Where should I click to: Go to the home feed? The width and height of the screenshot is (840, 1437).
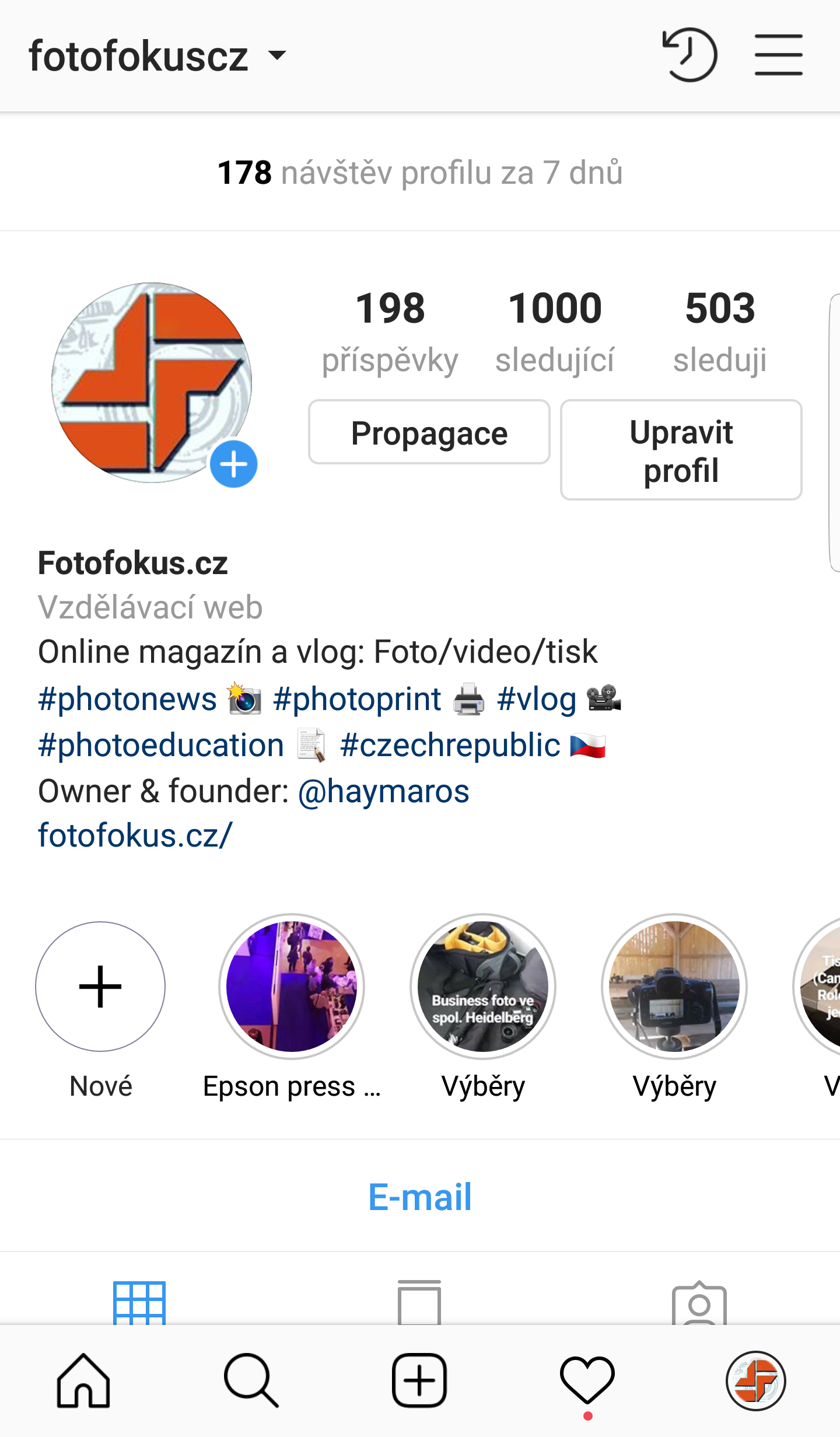click(x=83, y=1381)
